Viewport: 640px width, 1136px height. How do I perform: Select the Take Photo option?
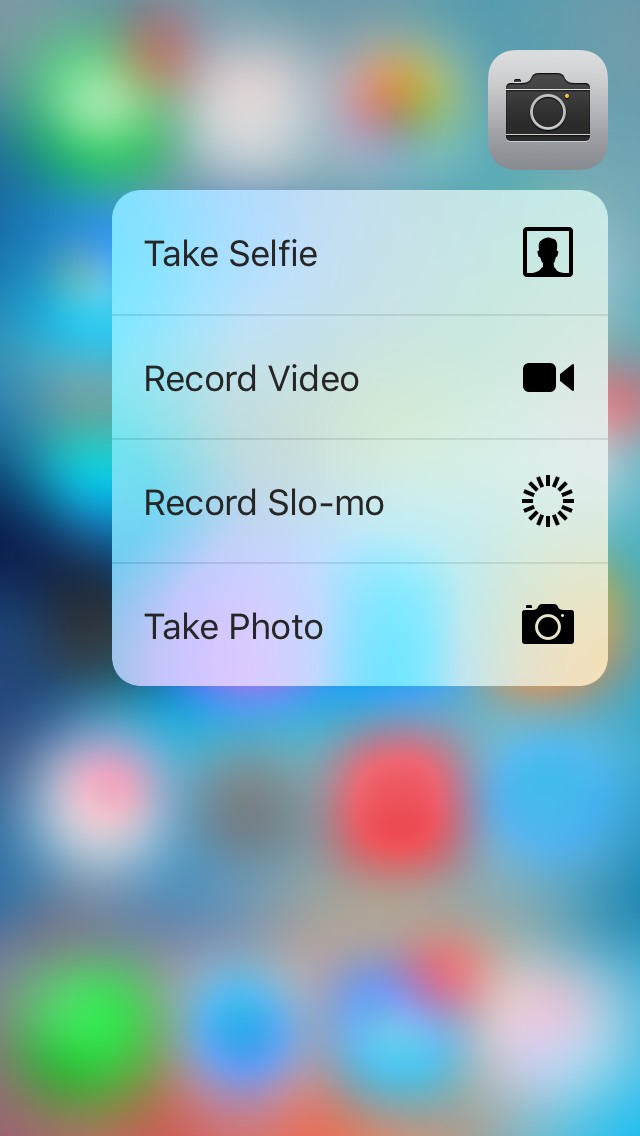359,626
